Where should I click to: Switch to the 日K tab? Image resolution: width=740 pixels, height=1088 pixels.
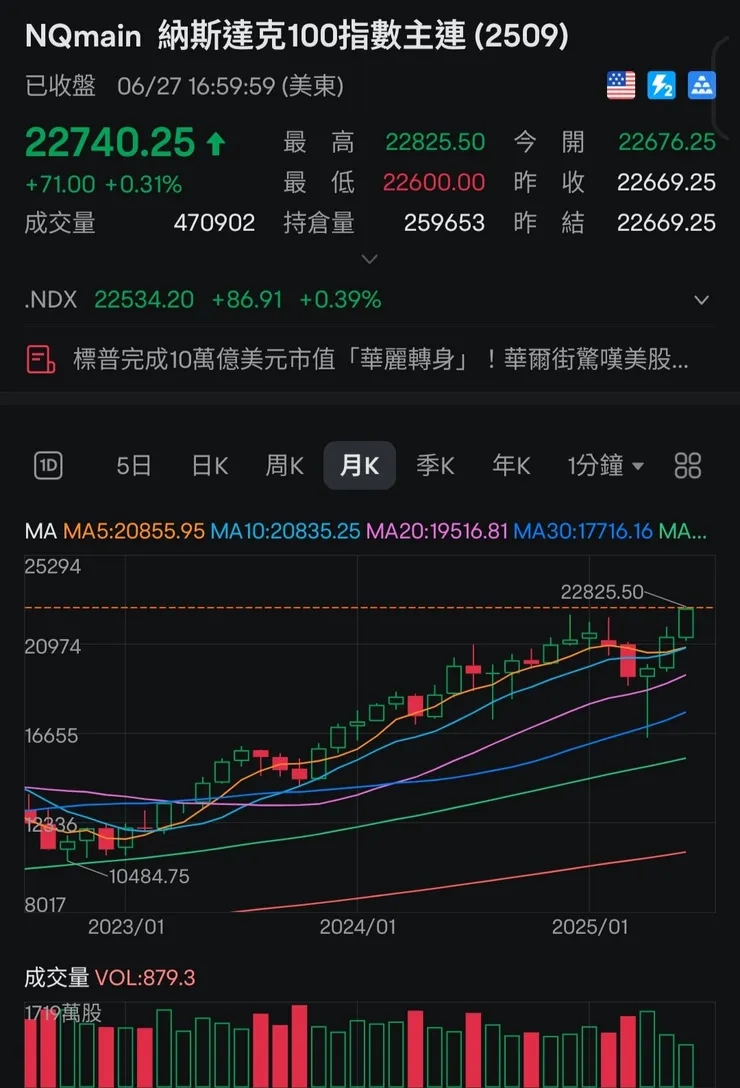point(209,465)
